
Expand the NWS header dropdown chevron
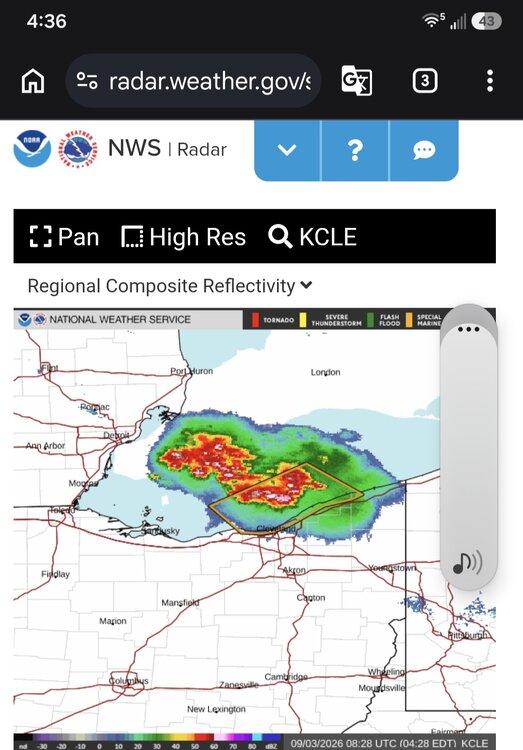[287, 150]
